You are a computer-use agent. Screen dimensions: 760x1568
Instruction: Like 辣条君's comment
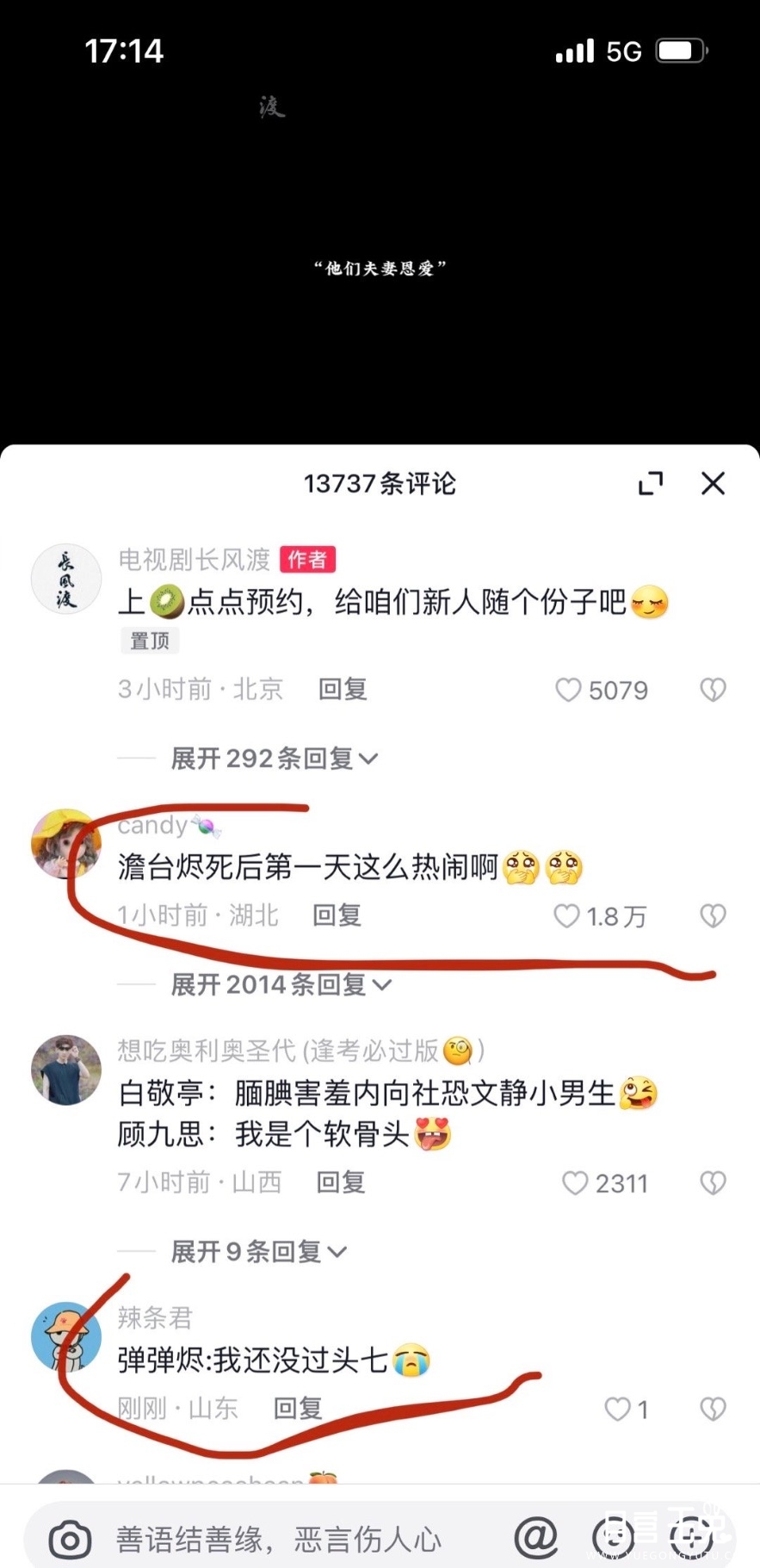[x=617, y=1410]
